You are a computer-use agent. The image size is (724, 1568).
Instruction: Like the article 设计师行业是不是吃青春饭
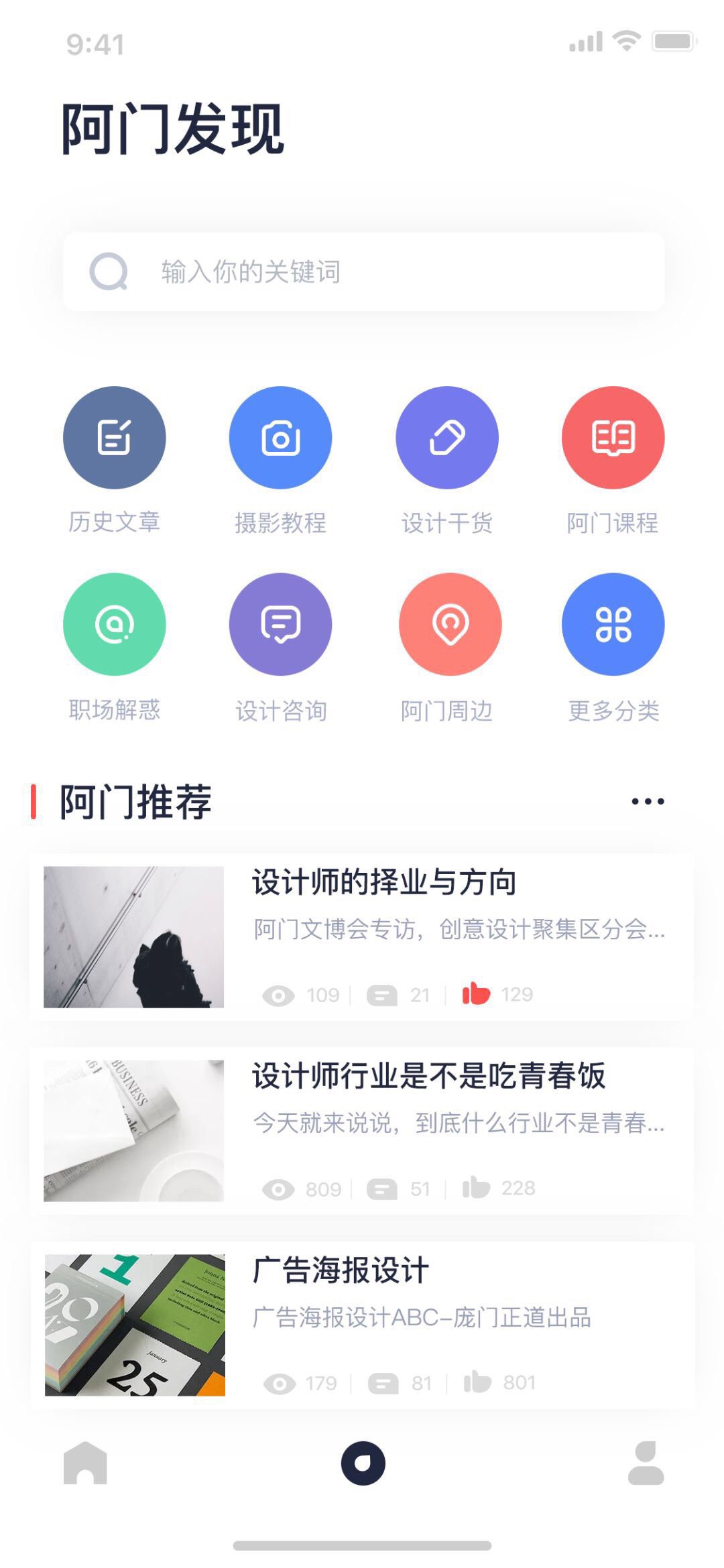(476, 1188)
